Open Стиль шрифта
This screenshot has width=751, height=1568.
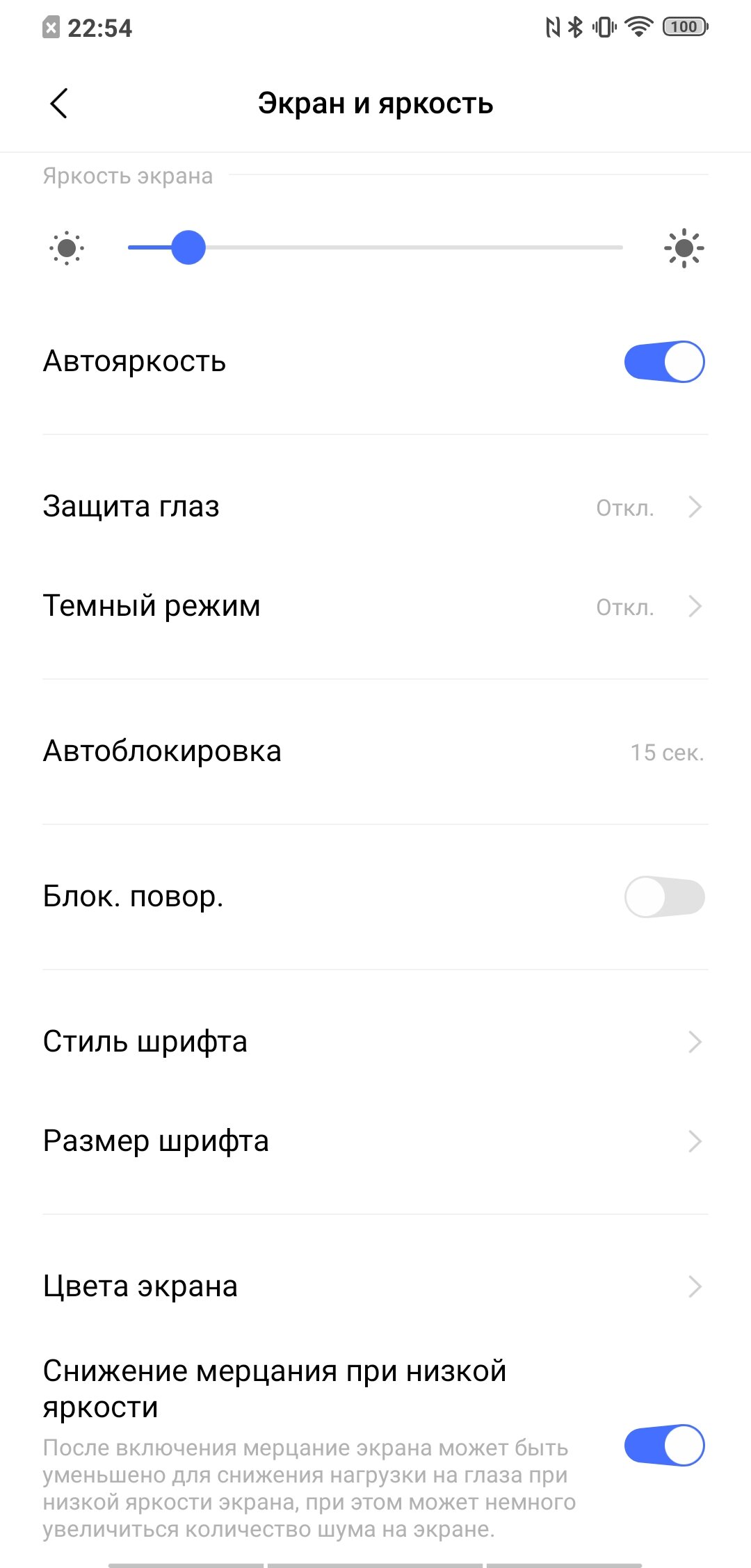[x=375, y=1042]
